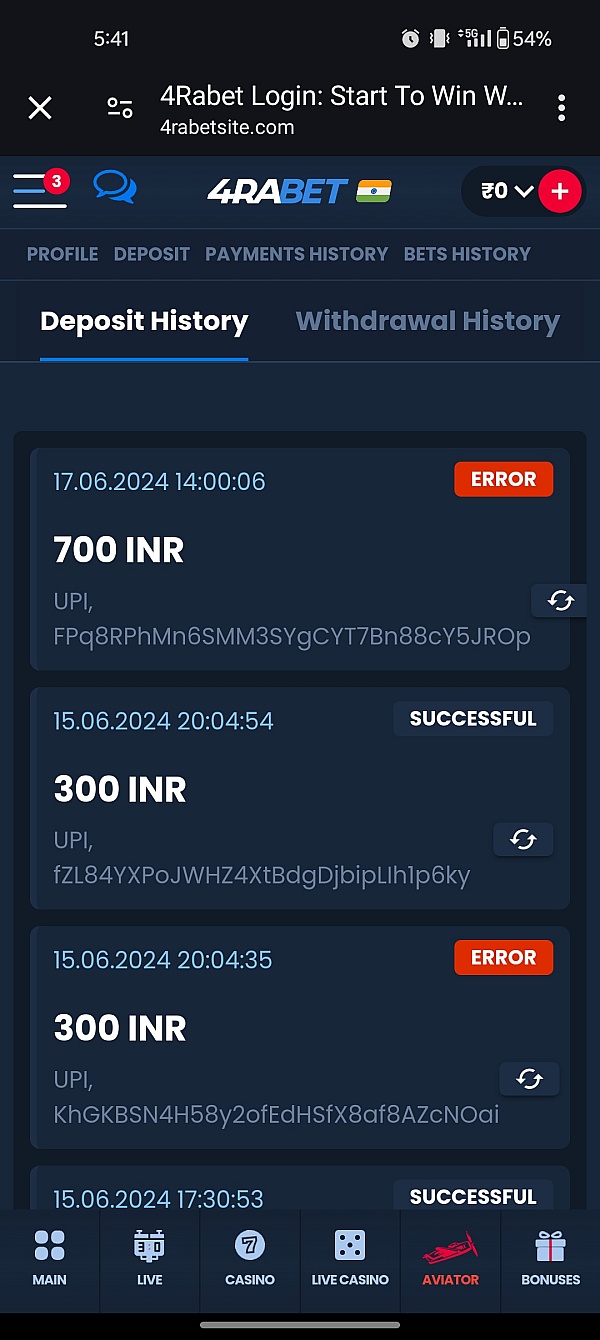Screen dimensions: 600x1340
Task: Close the browser custom tab
Action: point(40,108)
